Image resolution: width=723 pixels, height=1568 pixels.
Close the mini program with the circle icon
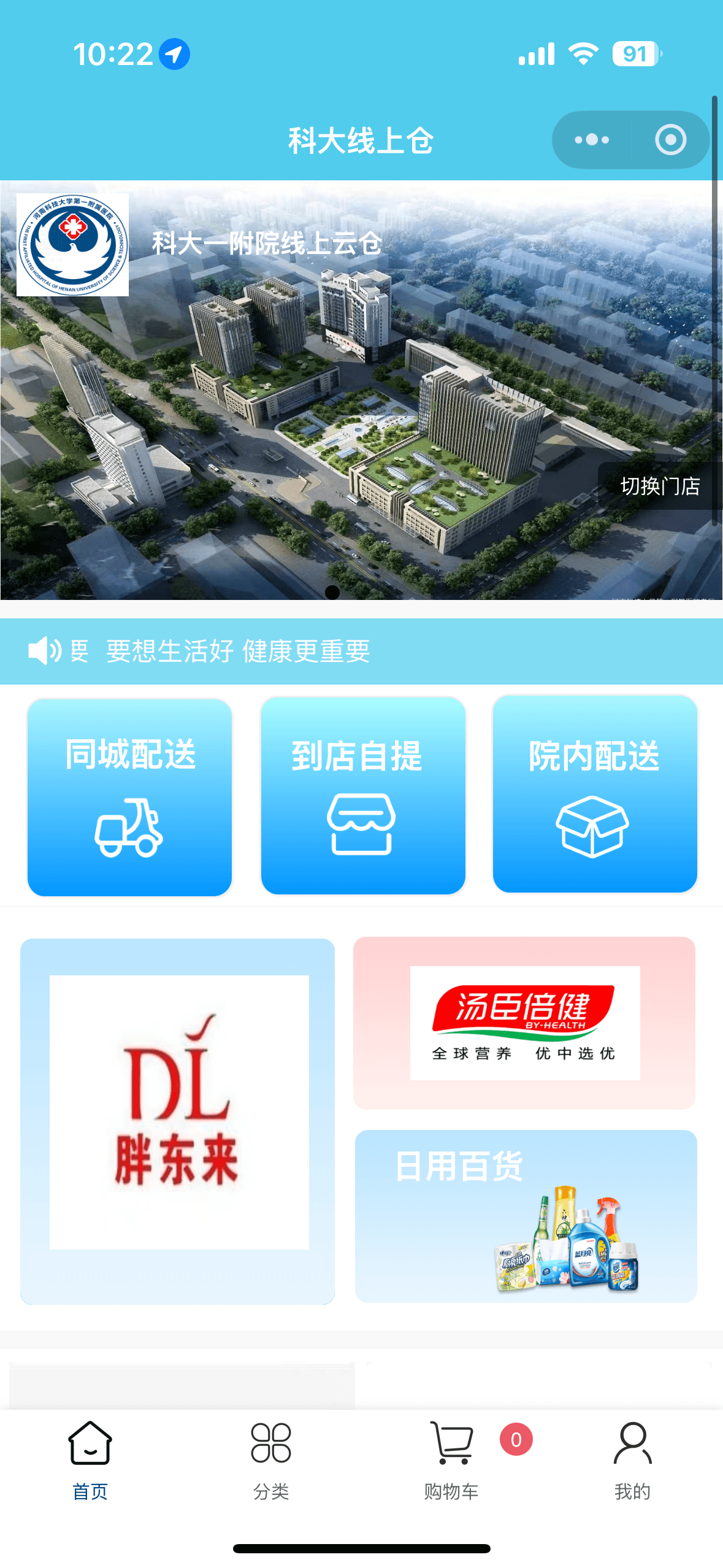coord(670,140)
